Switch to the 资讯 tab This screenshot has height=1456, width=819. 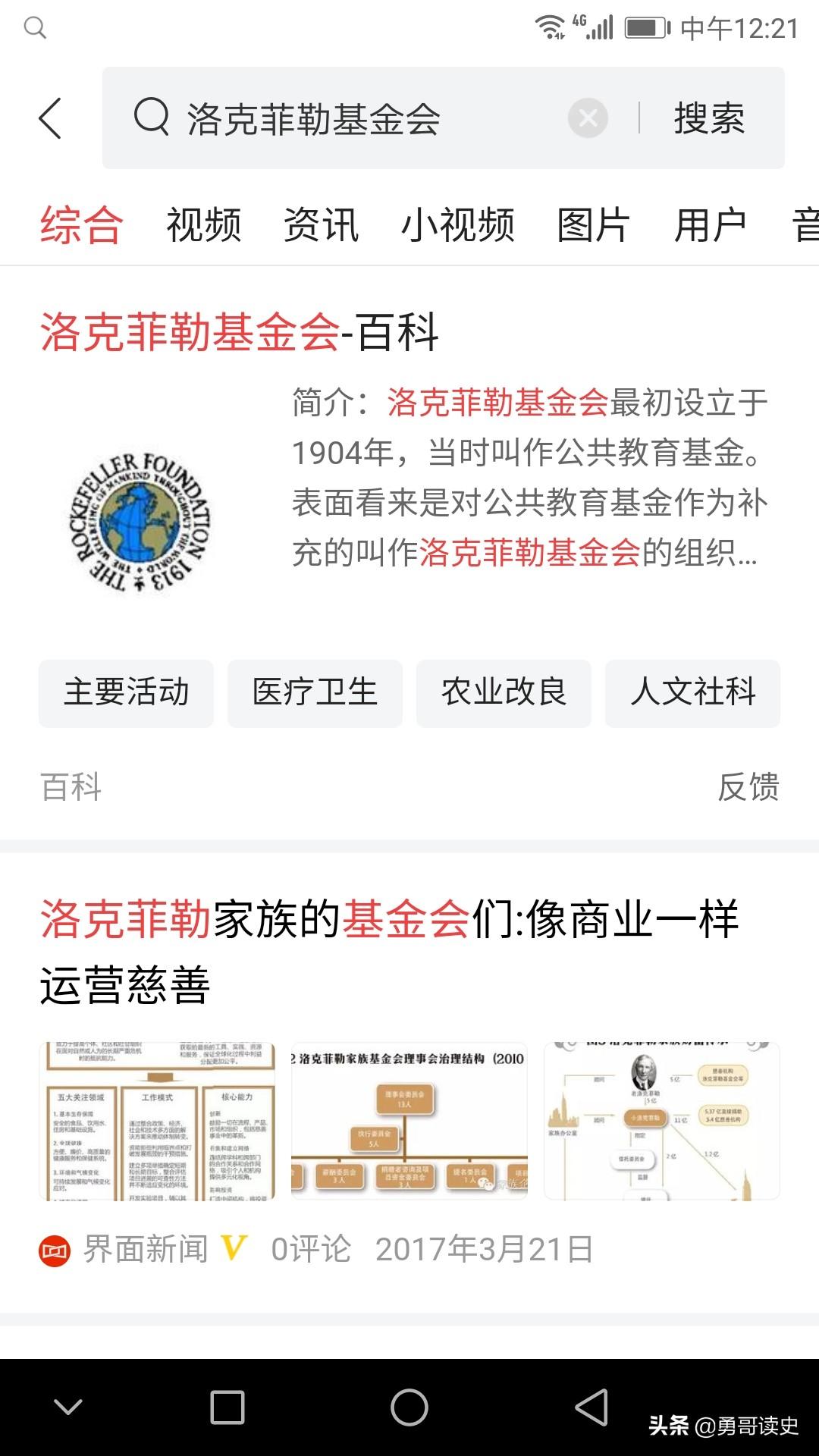322,225
